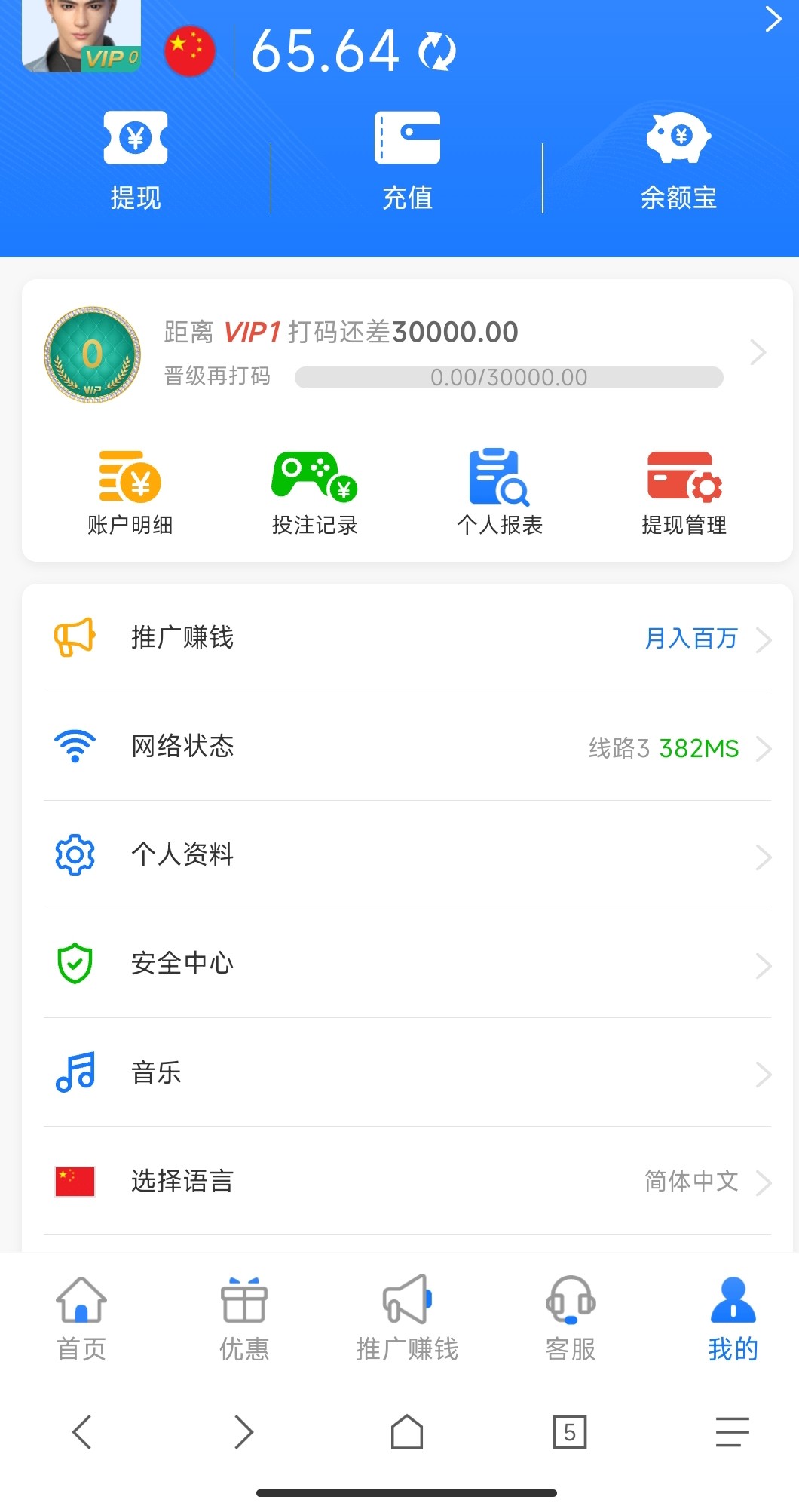Switch to the 首页 tab
The width and height of the screenshot is (799, 1512).
click(x=81, y=1318)
